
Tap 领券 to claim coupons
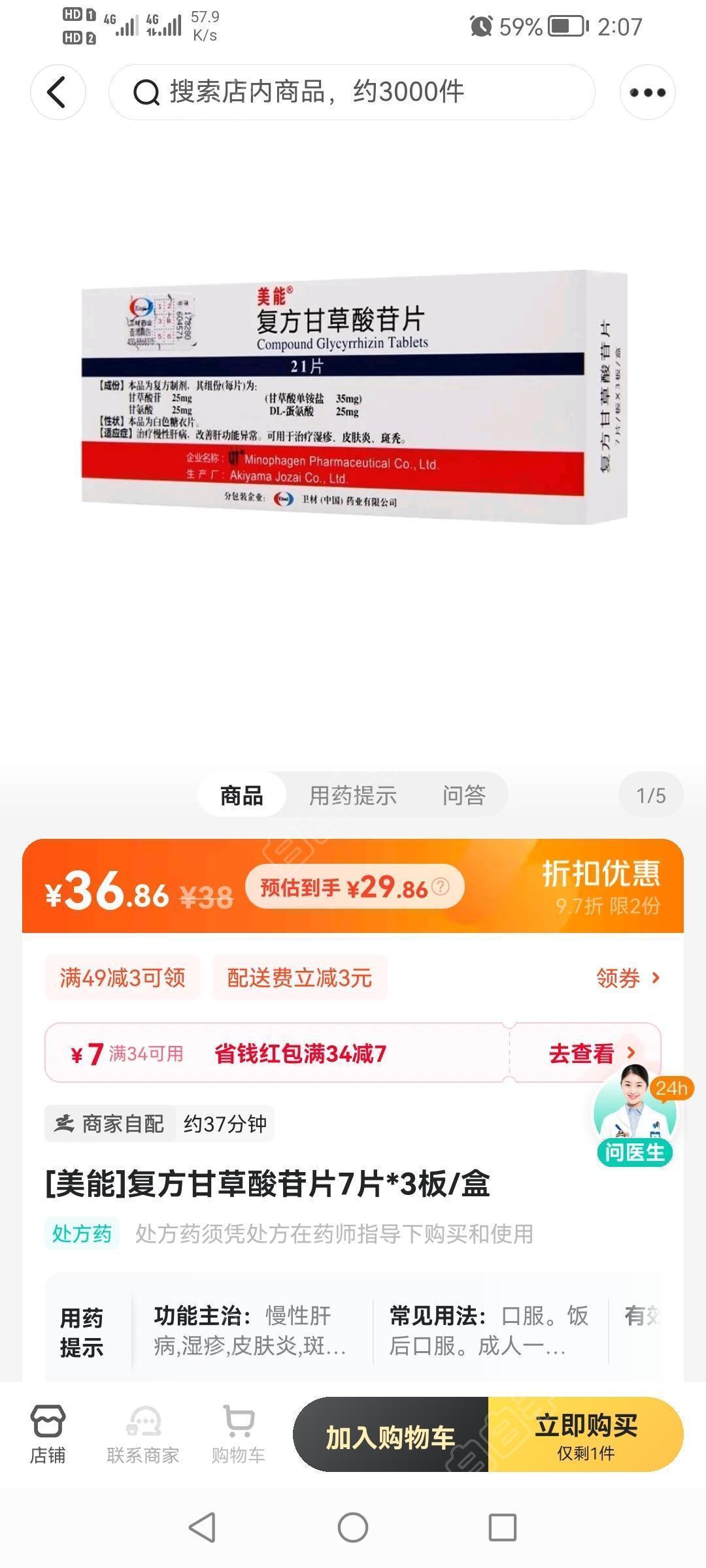pyautogui.click(x=628, y=977)
